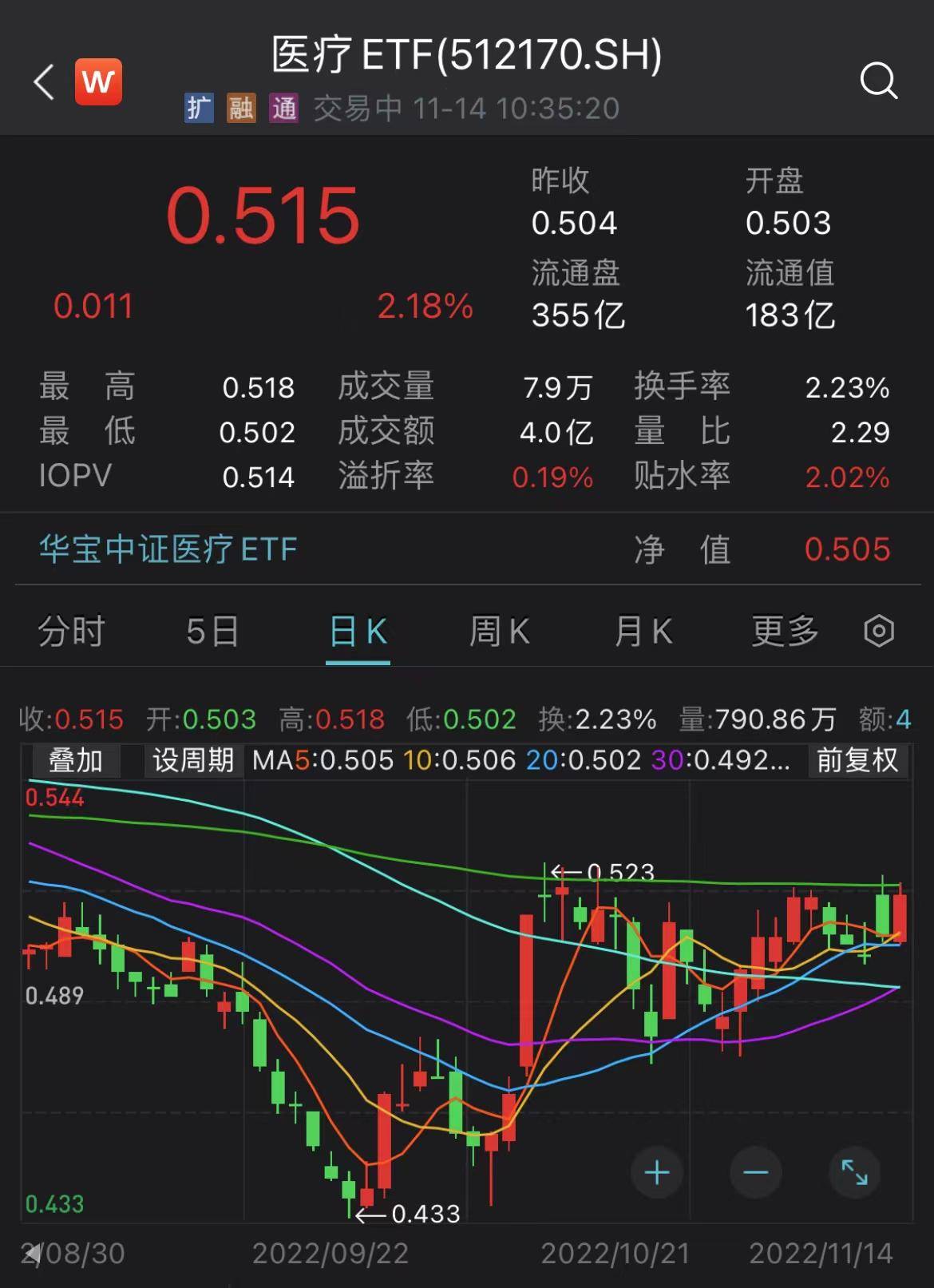The height and width of the screenshot is (1288, 934).
Task: Expand chart to fullscreen with arrows icon
Action: pyautogui.click(x=855, y=1171)
